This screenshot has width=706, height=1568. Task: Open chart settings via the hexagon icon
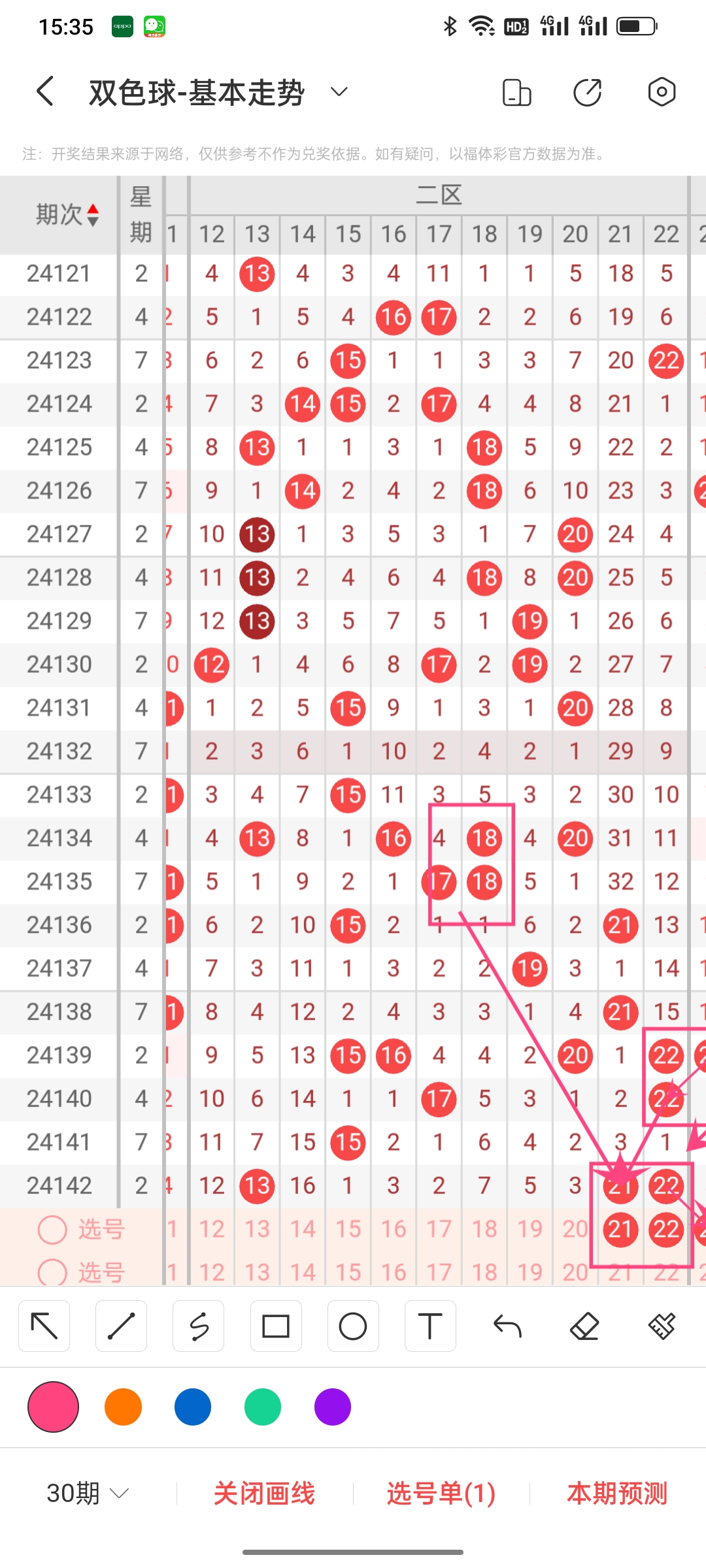tap(661, 91)
